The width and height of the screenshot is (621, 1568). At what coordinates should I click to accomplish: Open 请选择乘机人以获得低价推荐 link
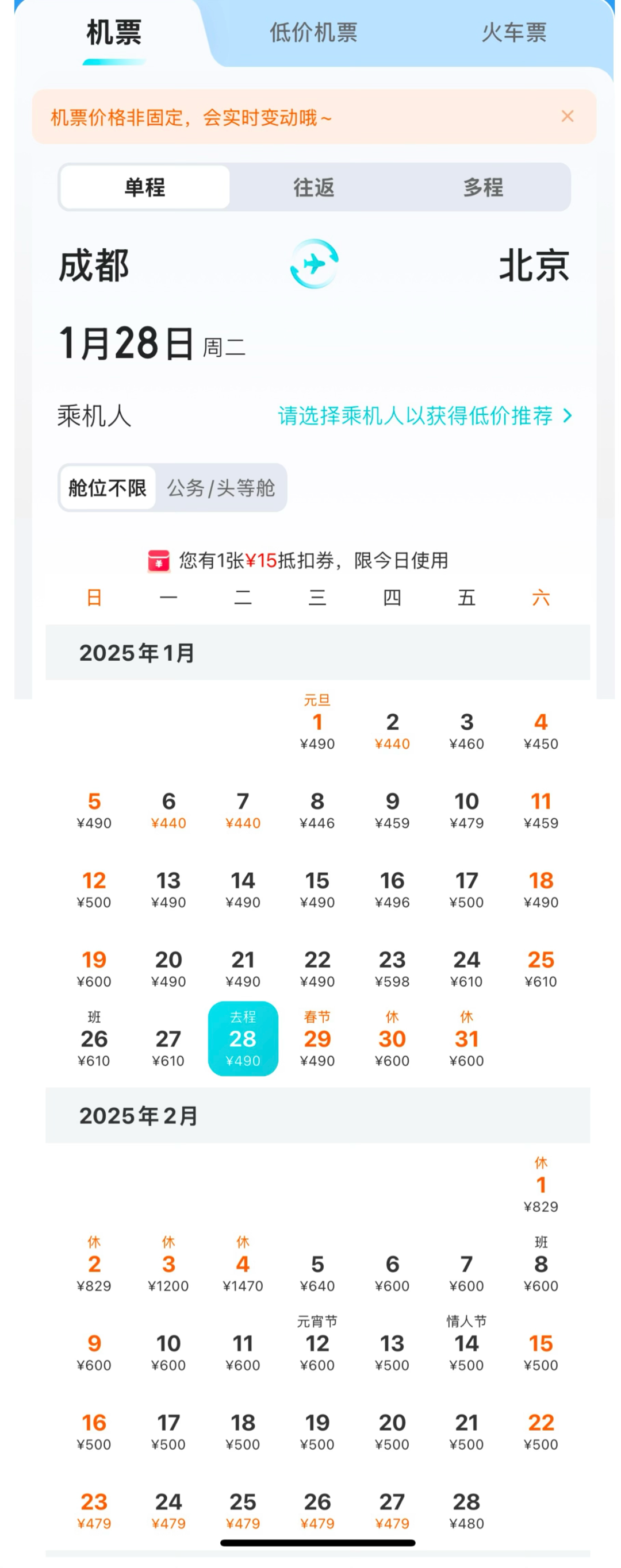pos(425,416)
